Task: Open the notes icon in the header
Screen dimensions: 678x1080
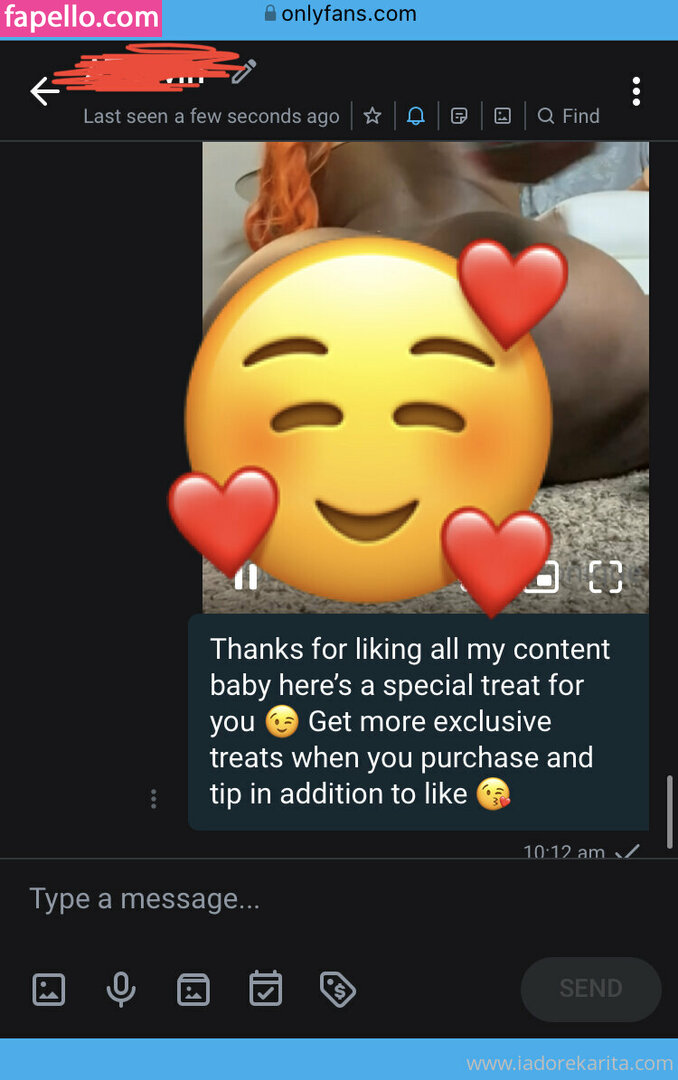Action: (459, 116)
